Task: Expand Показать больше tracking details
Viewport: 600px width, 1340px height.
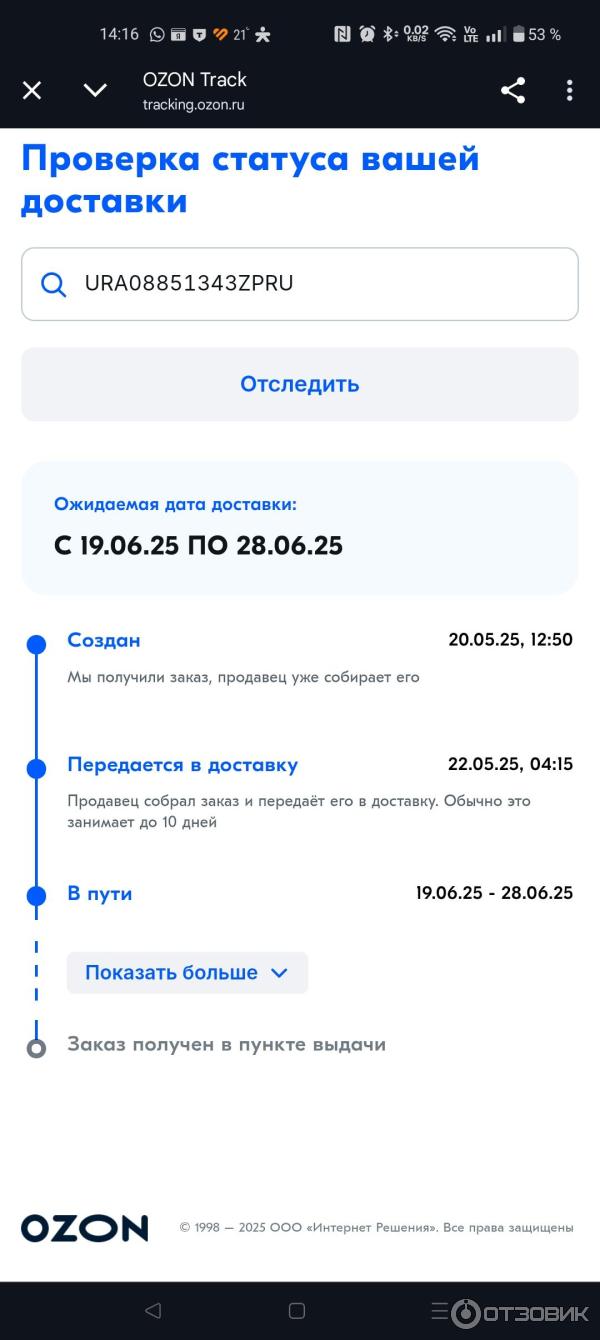Action: point(188,973)
